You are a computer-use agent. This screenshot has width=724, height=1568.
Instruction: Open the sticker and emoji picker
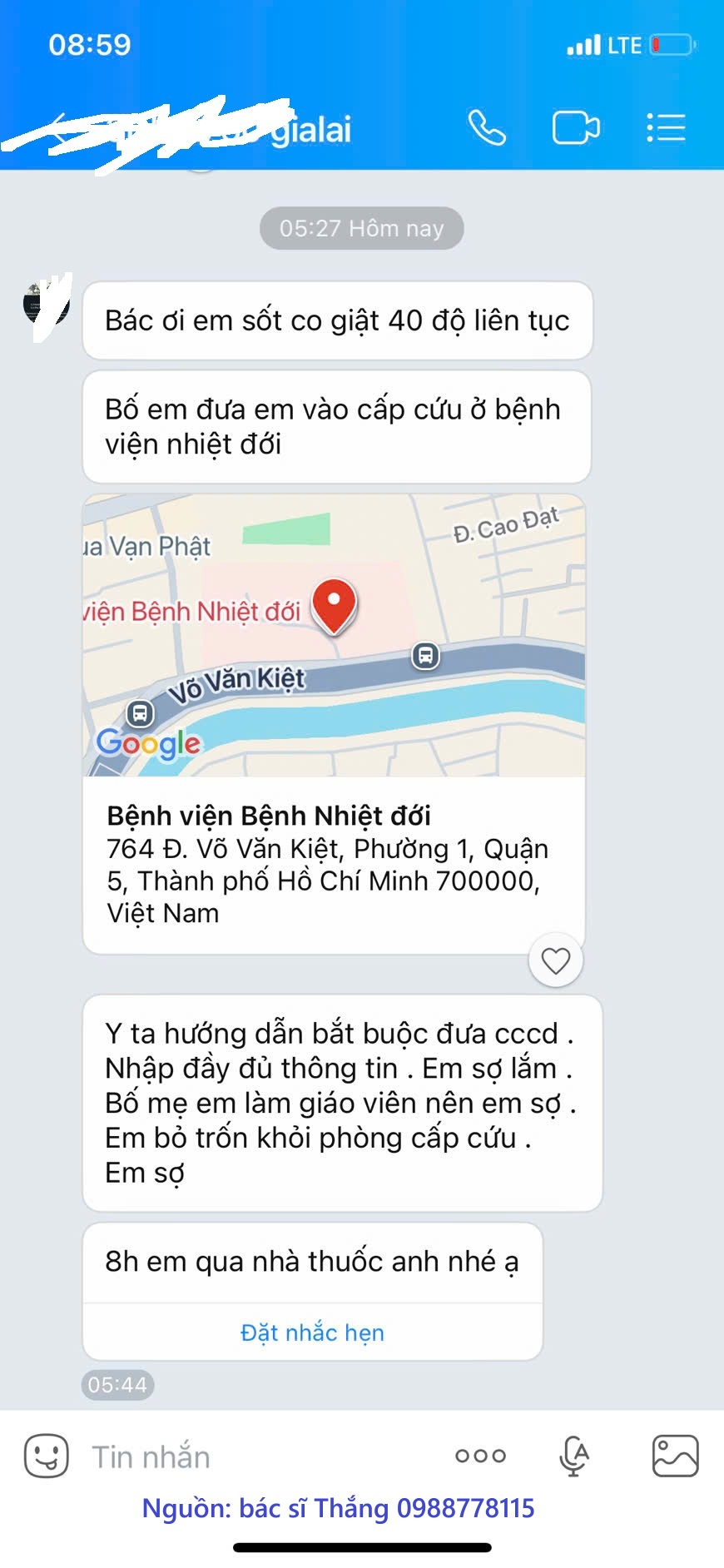tap(47, 1456)
